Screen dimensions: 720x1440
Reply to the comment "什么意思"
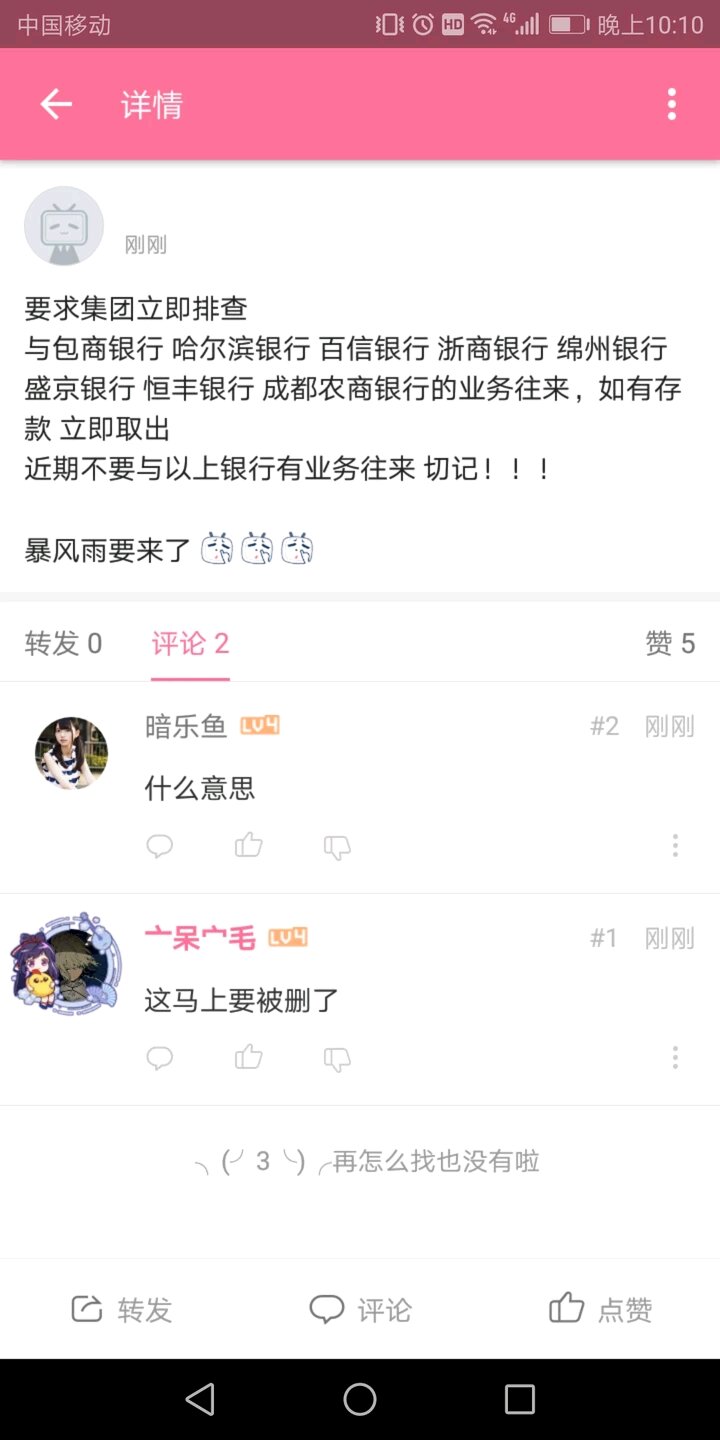[160, 847]
